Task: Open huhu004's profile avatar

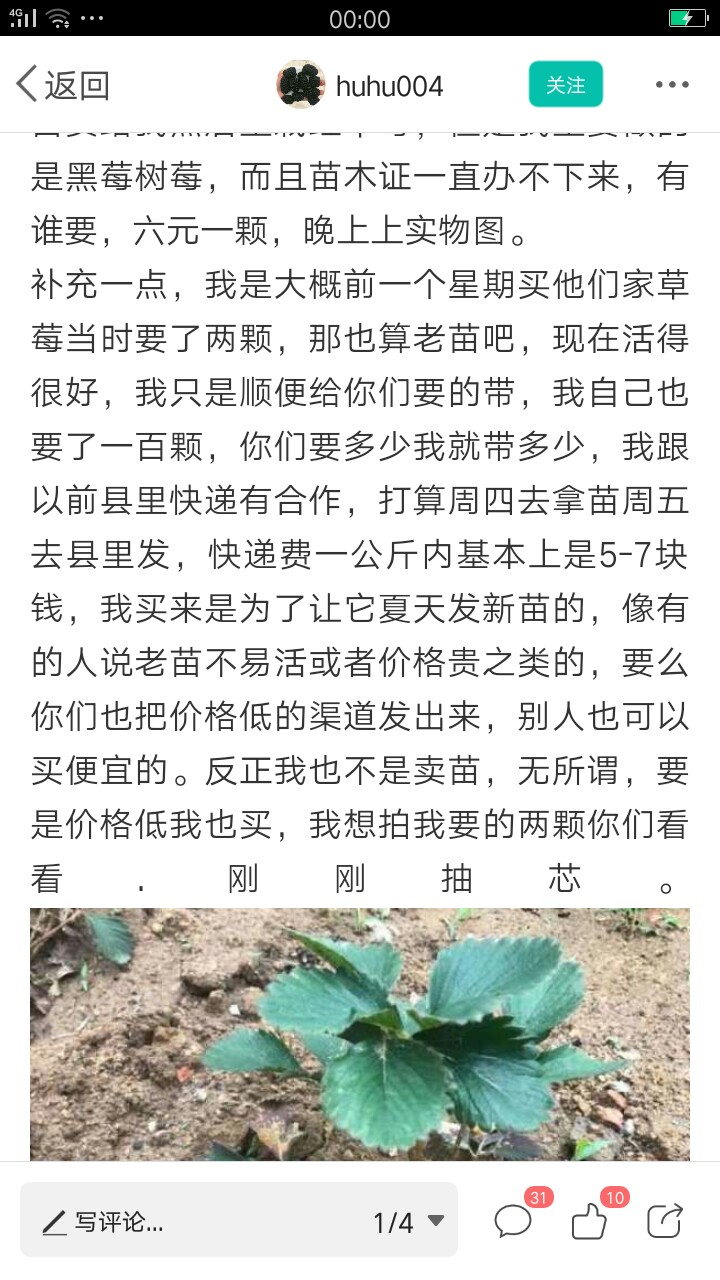Action: tap(301, 85)
